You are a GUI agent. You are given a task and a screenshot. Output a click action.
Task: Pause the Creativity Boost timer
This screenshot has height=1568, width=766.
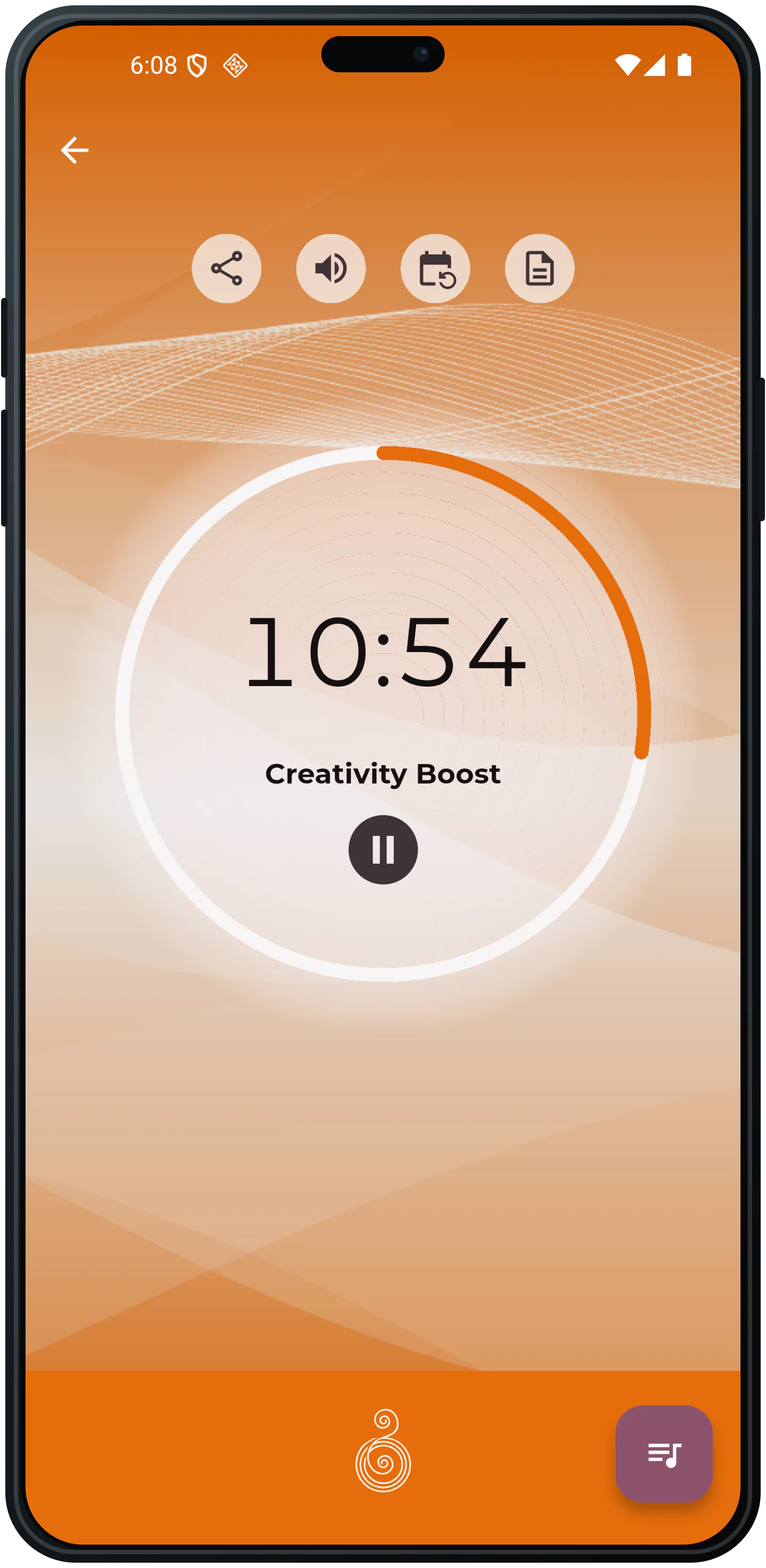[383, 849]
